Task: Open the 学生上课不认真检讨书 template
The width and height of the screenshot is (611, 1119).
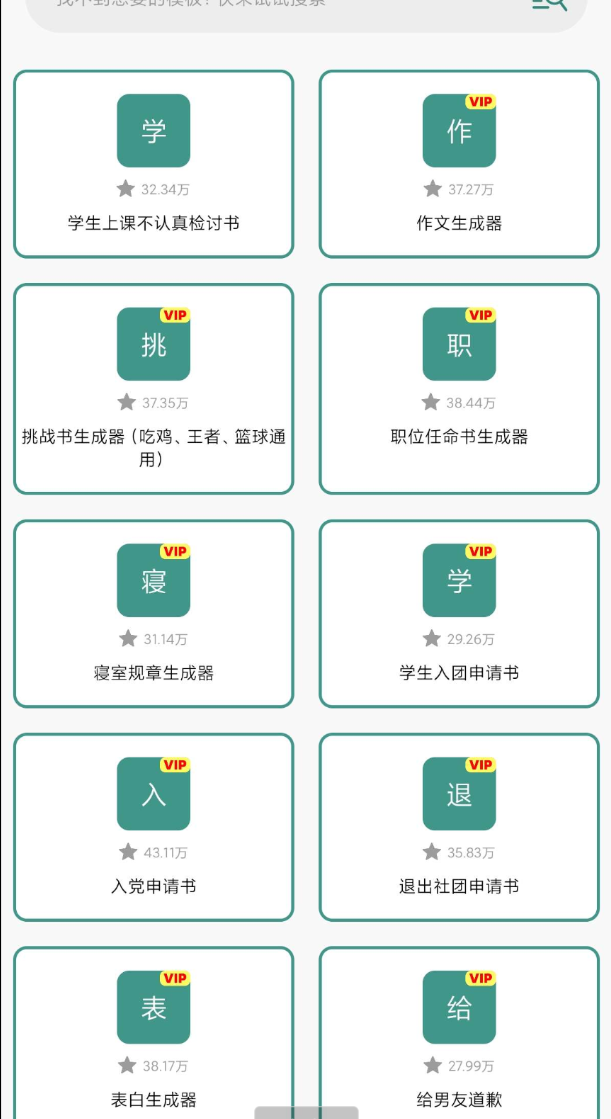Action: pos(153,164)
